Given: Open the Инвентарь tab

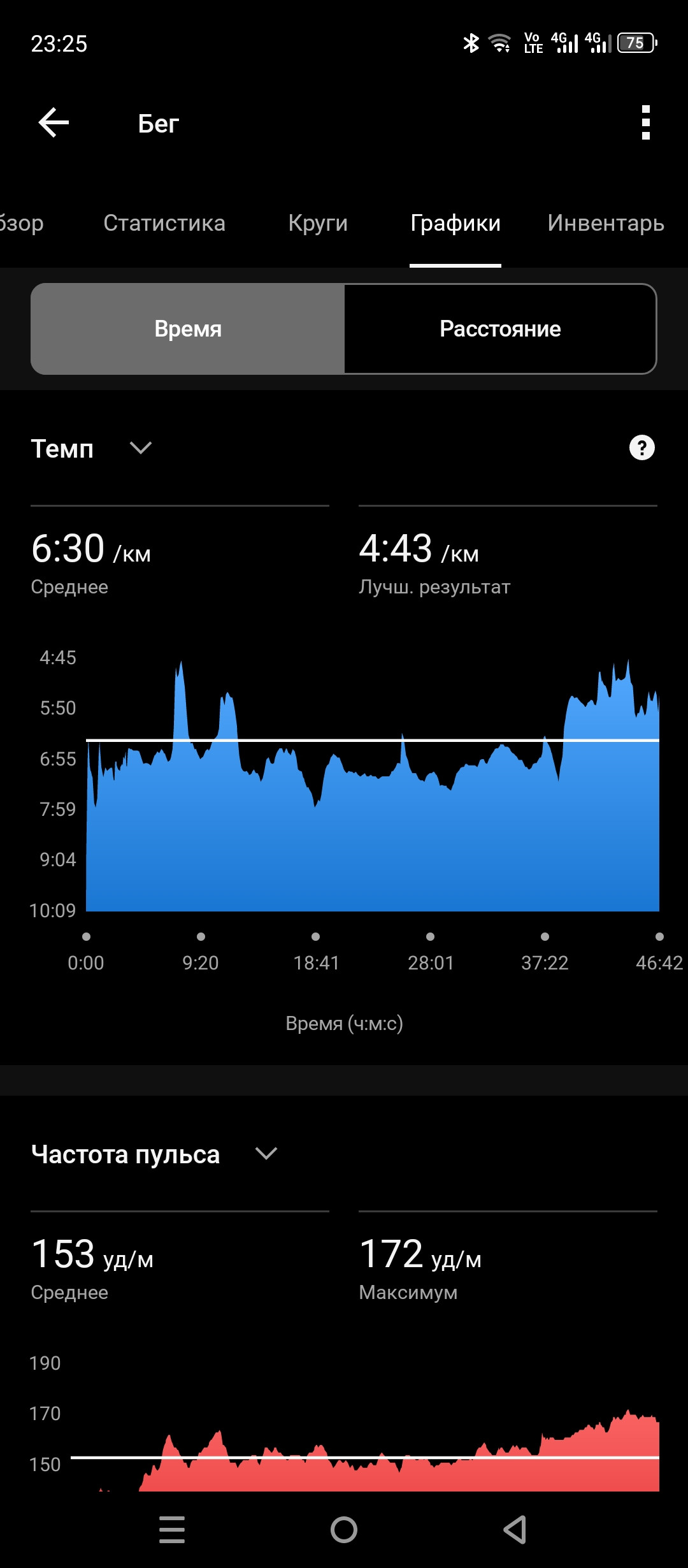Looking at the screenshot, I should pos(606,223).
